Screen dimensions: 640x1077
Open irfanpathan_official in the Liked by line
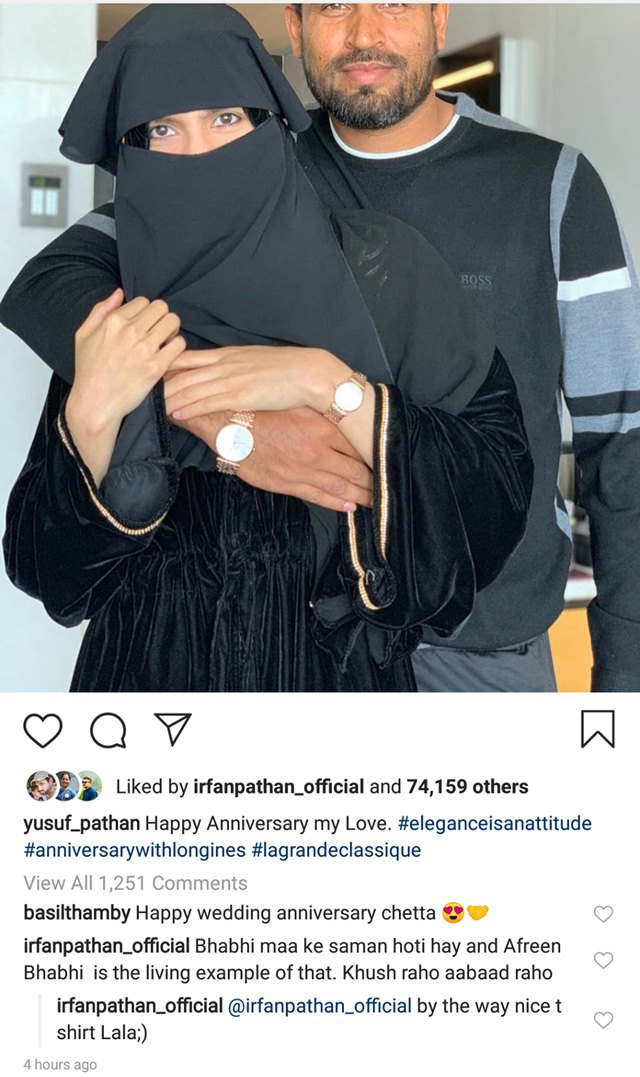[279, 786]
